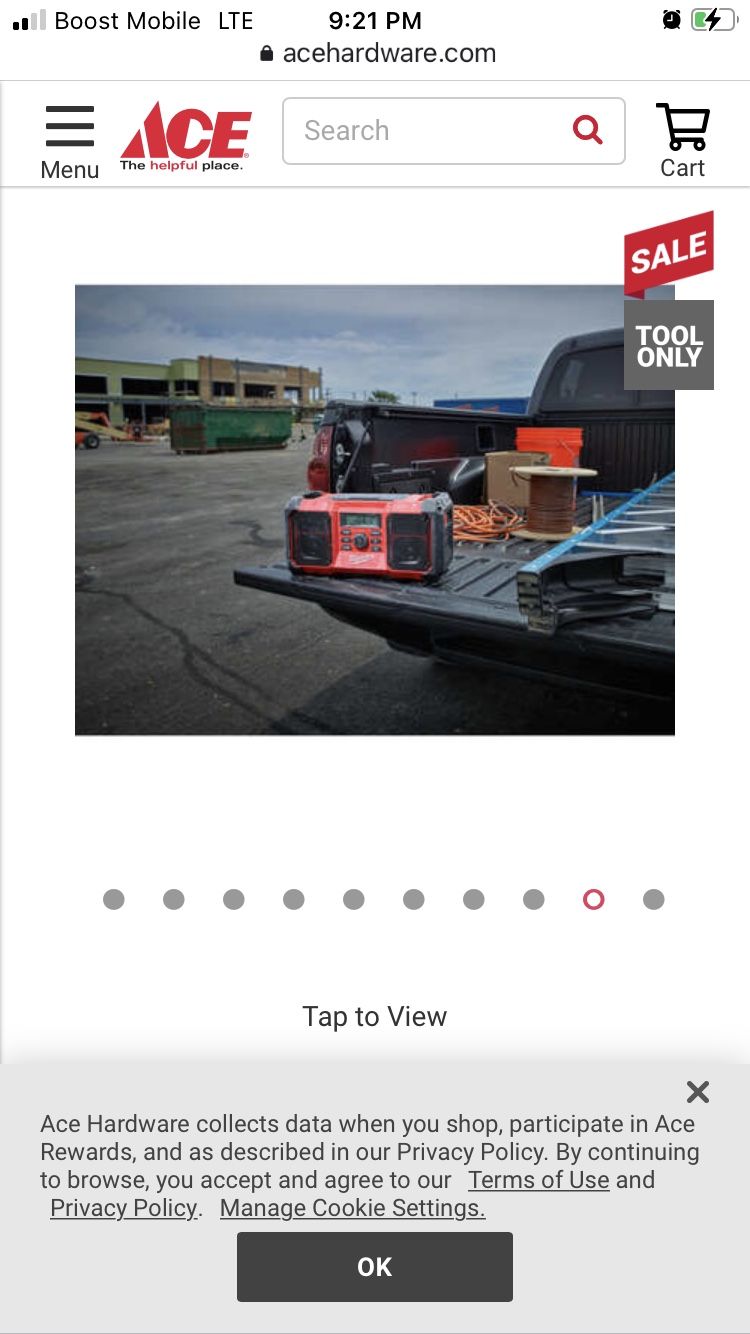
Task: View the jobsite radio product image
Action: tap(374, 510)
